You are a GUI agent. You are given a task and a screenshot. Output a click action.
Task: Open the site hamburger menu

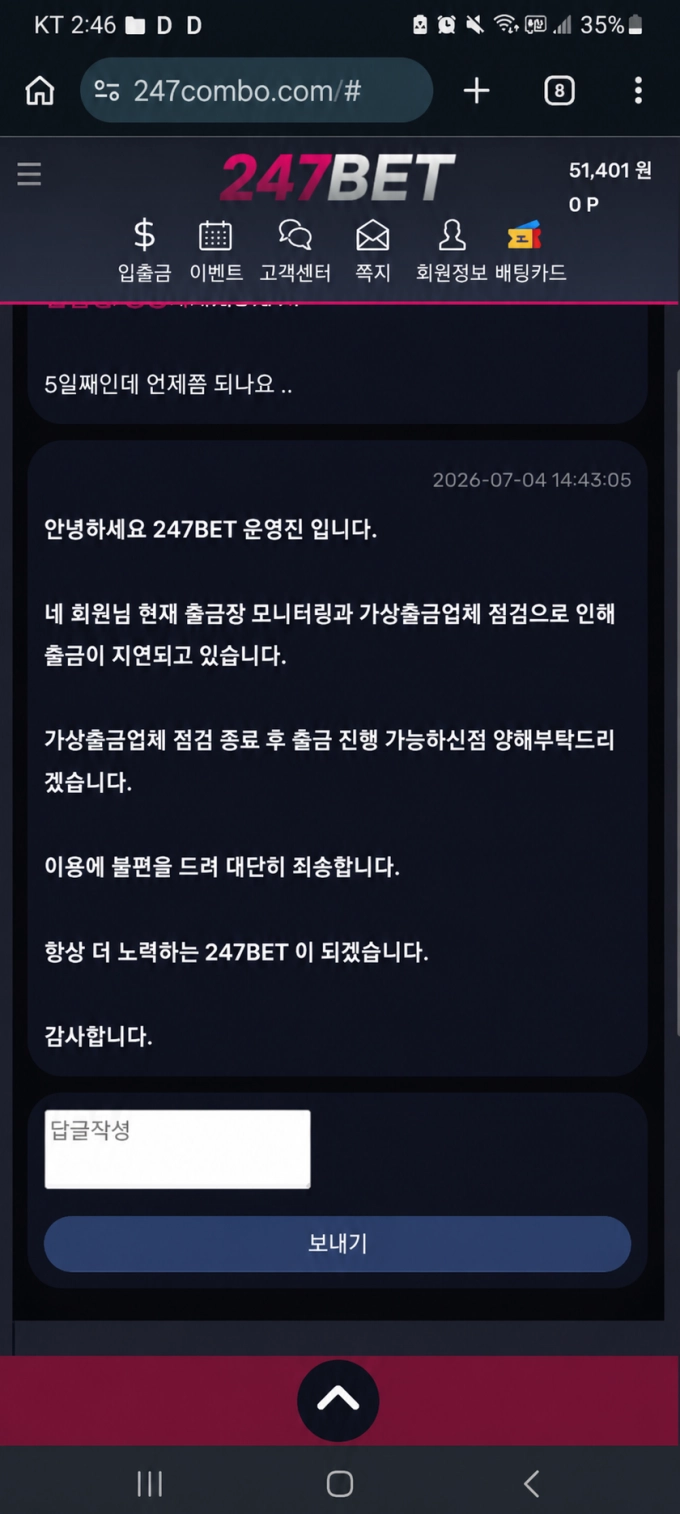[x=29, y=174]
